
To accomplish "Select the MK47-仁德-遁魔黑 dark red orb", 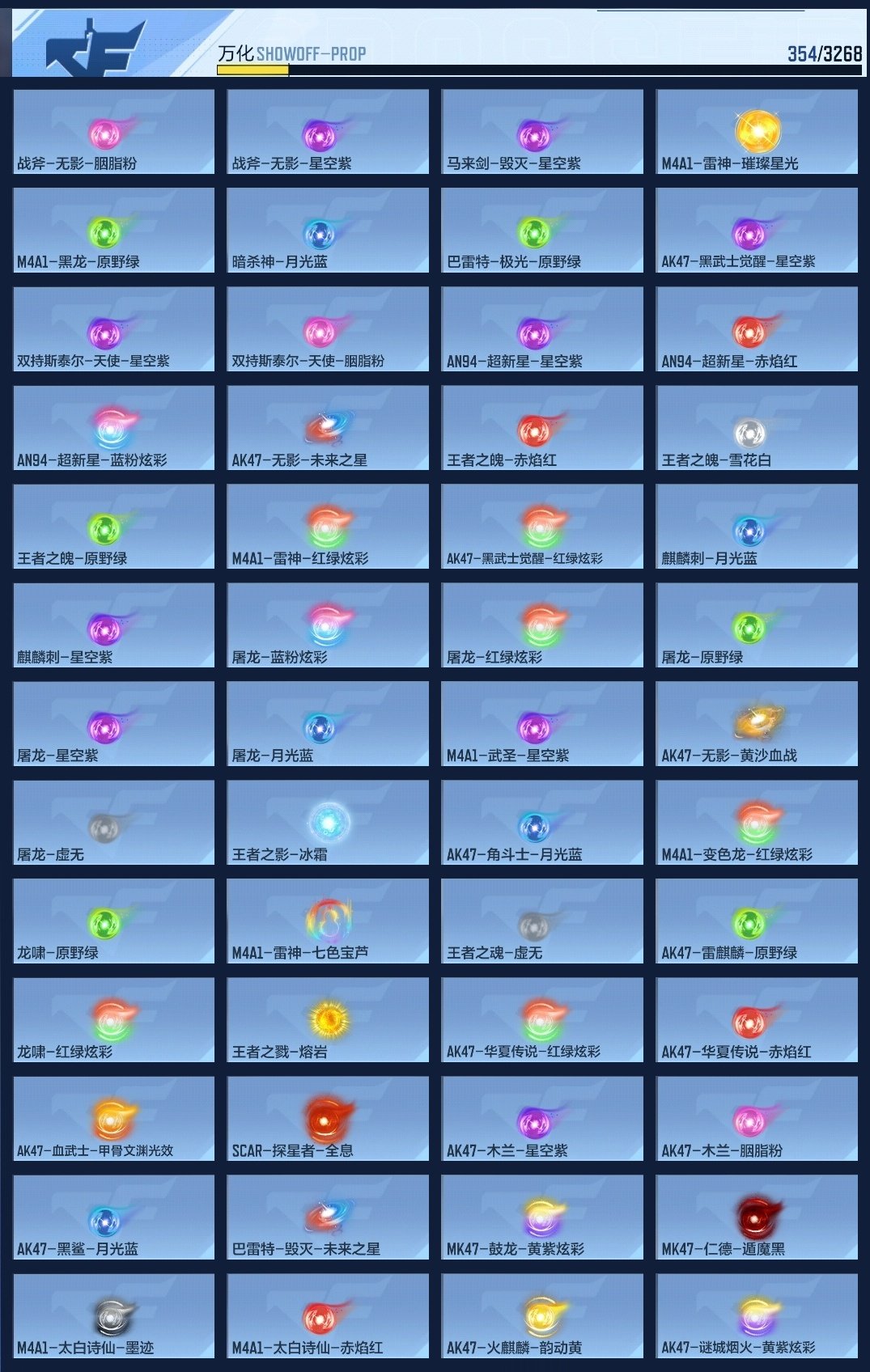I will [x=758, y=1217].
